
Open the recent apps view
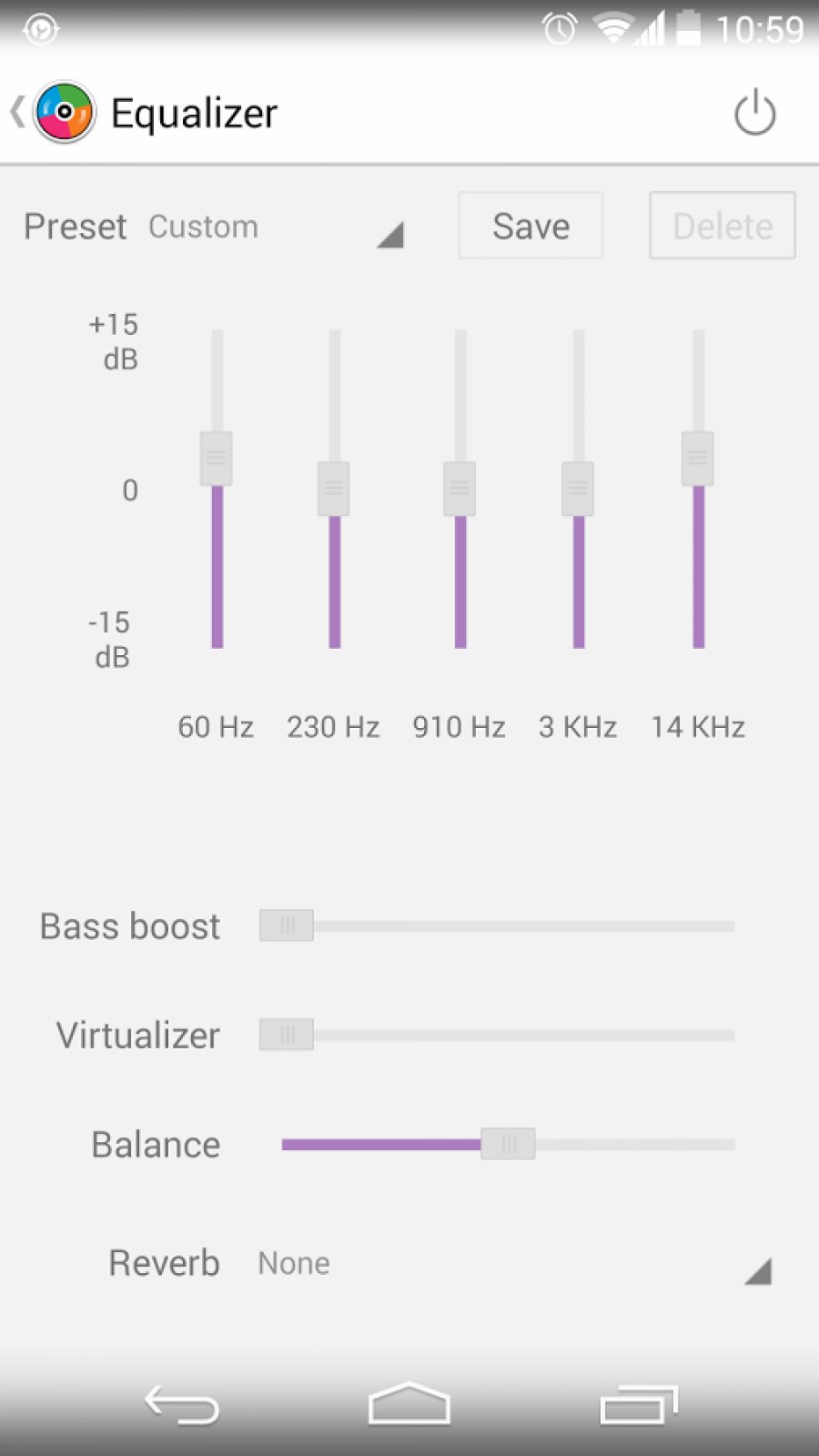(639, 1405)
